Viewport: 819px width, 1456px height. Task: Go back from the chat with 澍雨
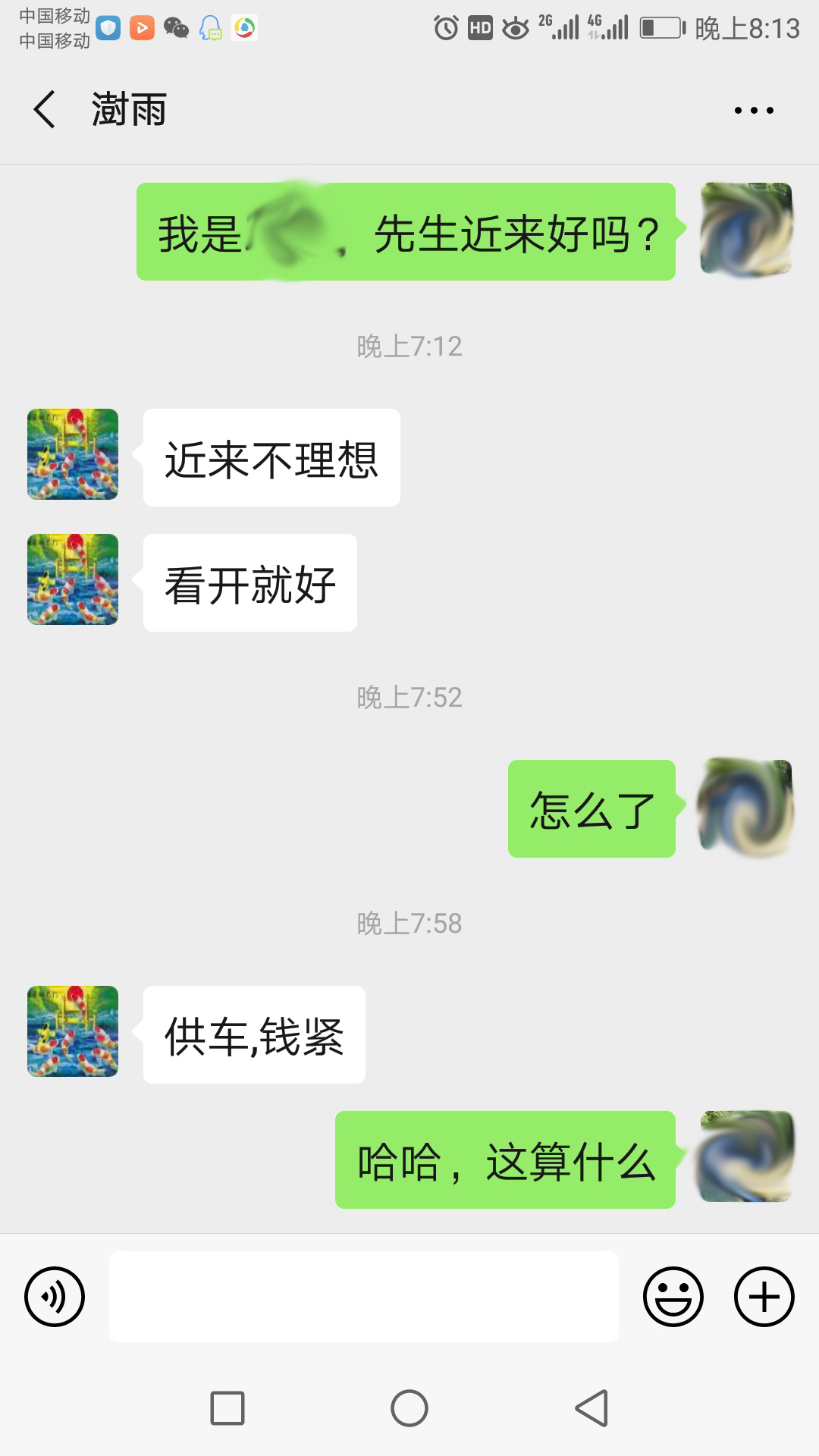tap(45, 109)
